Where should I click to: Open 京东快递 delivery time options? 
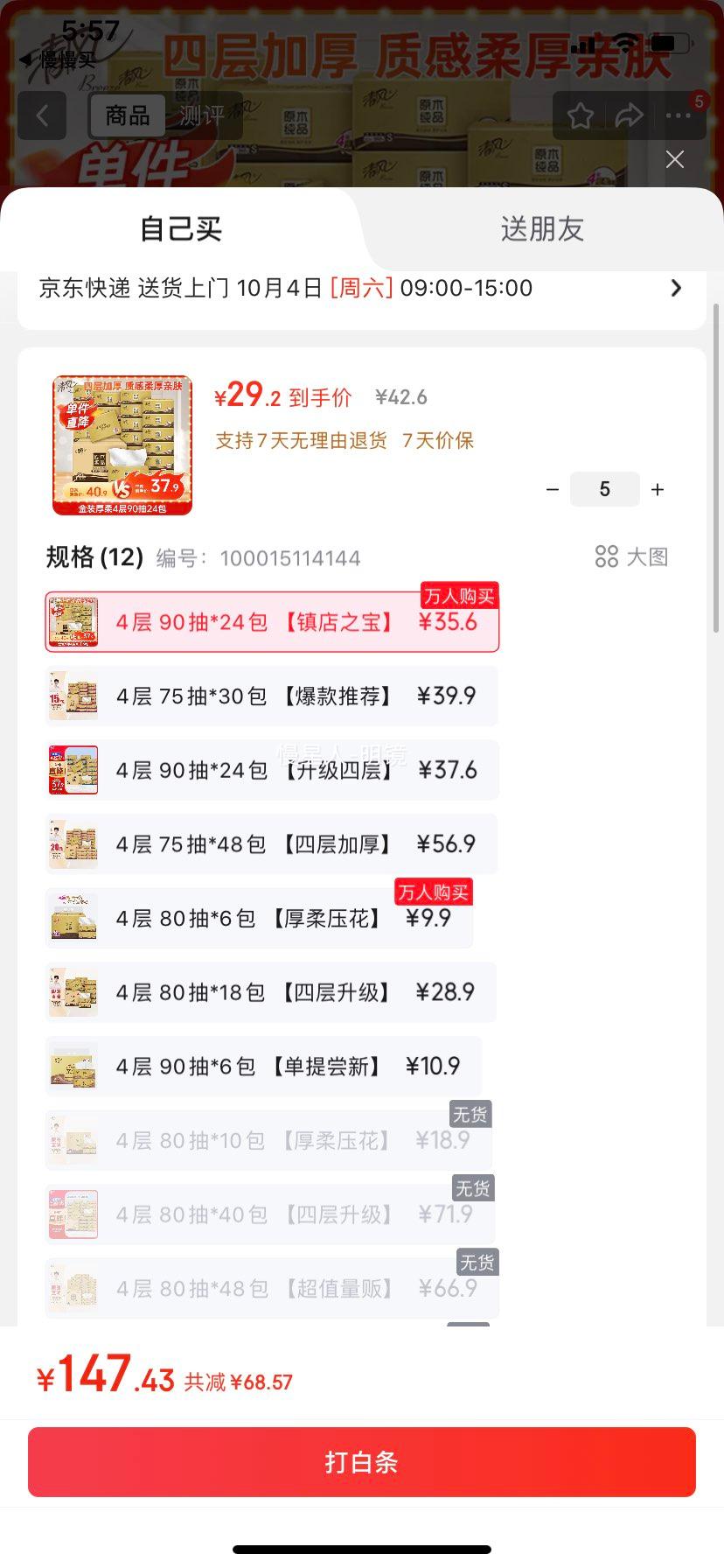(x=675, y=288)
